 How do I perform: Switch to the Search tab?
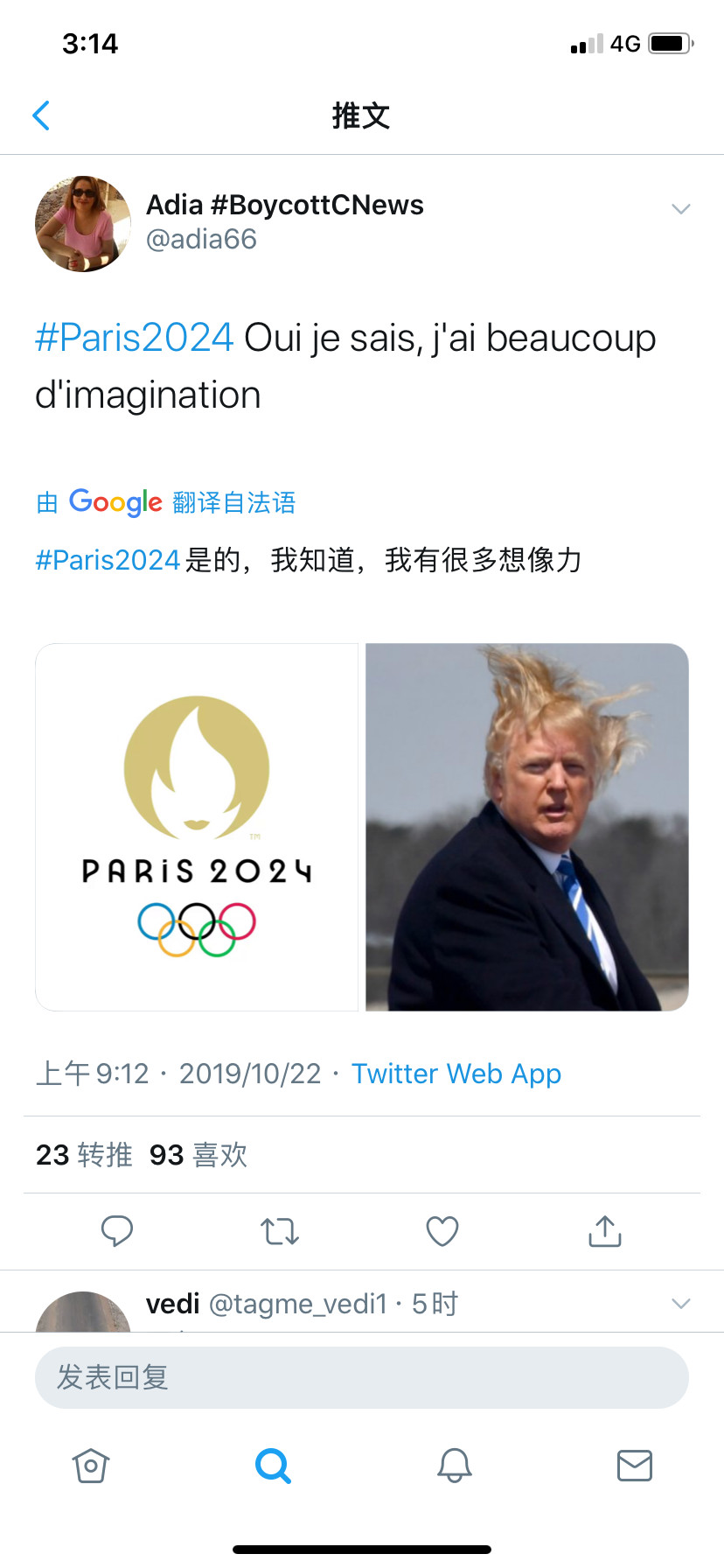click(273, 1465)
